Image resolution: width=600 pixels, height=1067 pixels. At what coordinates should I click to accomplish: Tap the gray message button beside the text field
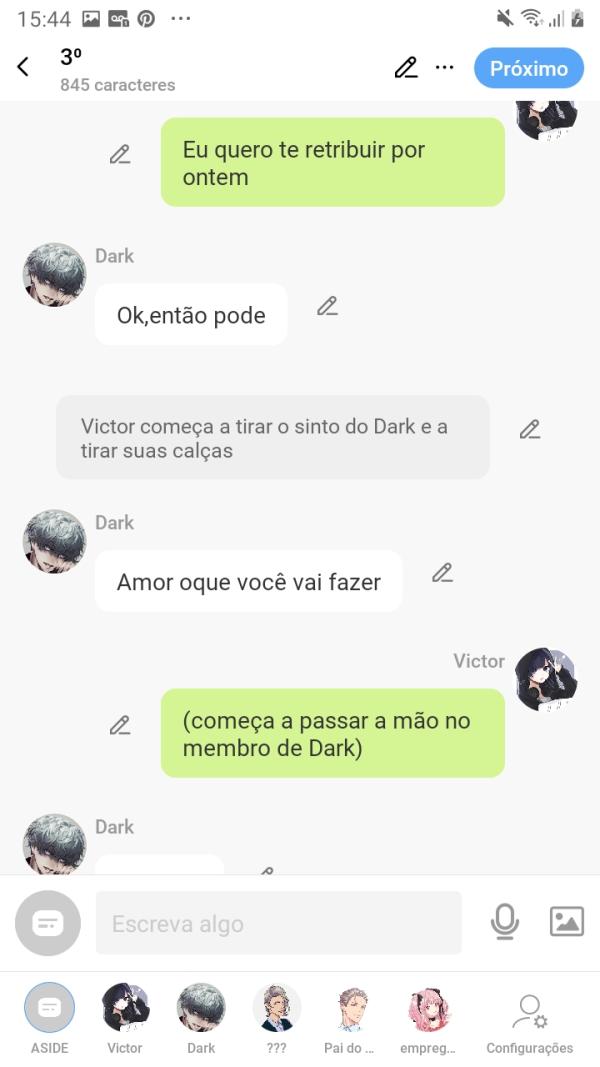47,923
